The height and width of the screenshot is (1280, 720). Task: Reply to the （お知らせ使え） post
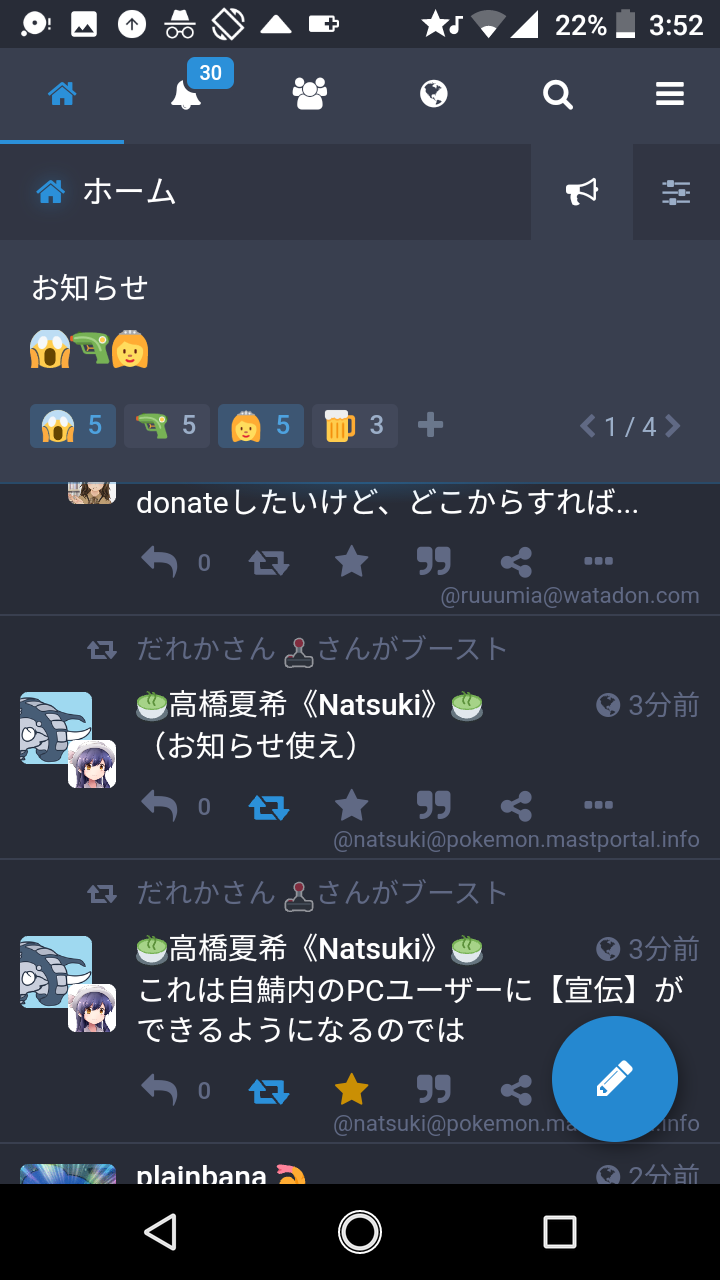tap(159, 805)
